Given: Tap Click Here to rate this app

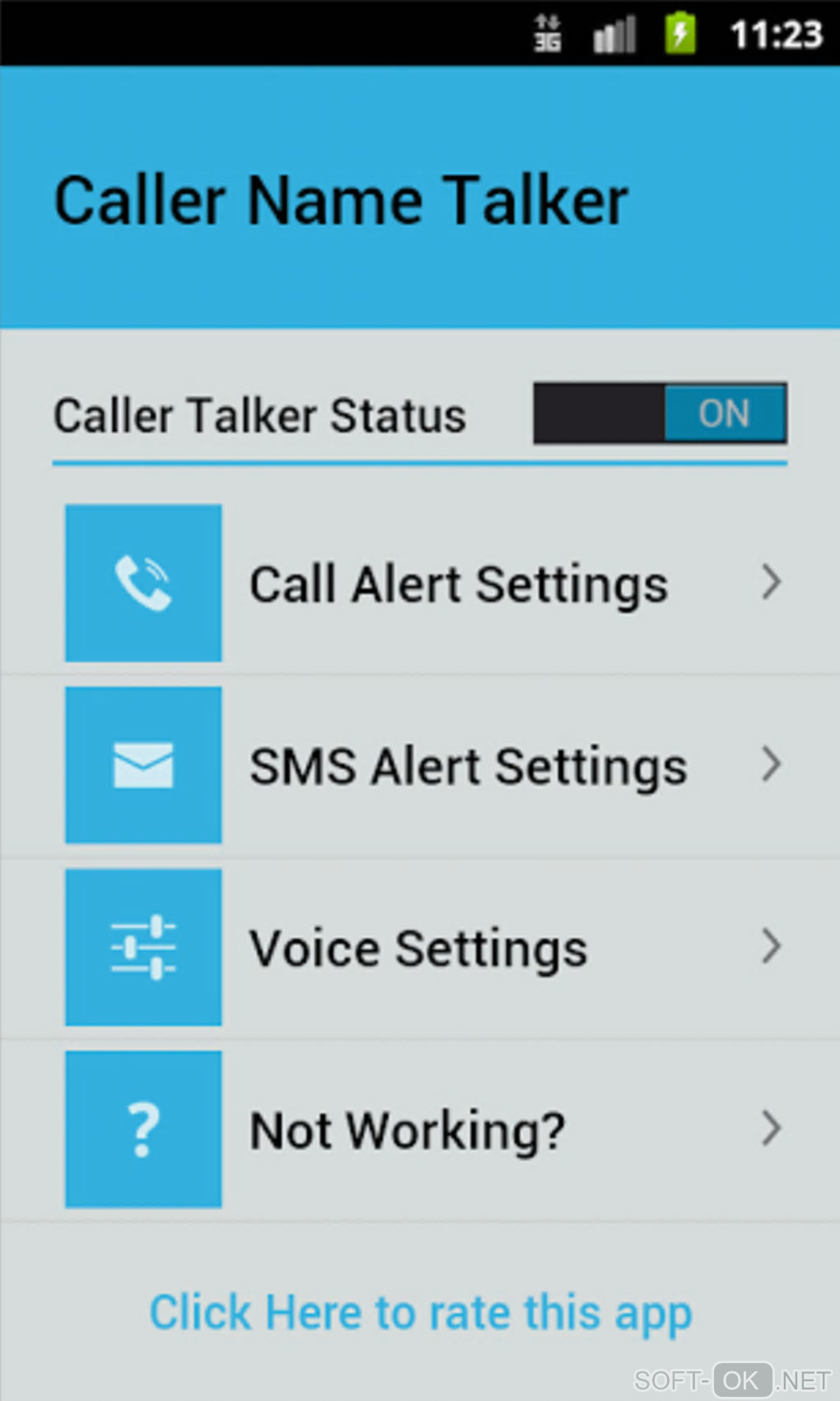Looking at the screenshot, I should 420,1312.
